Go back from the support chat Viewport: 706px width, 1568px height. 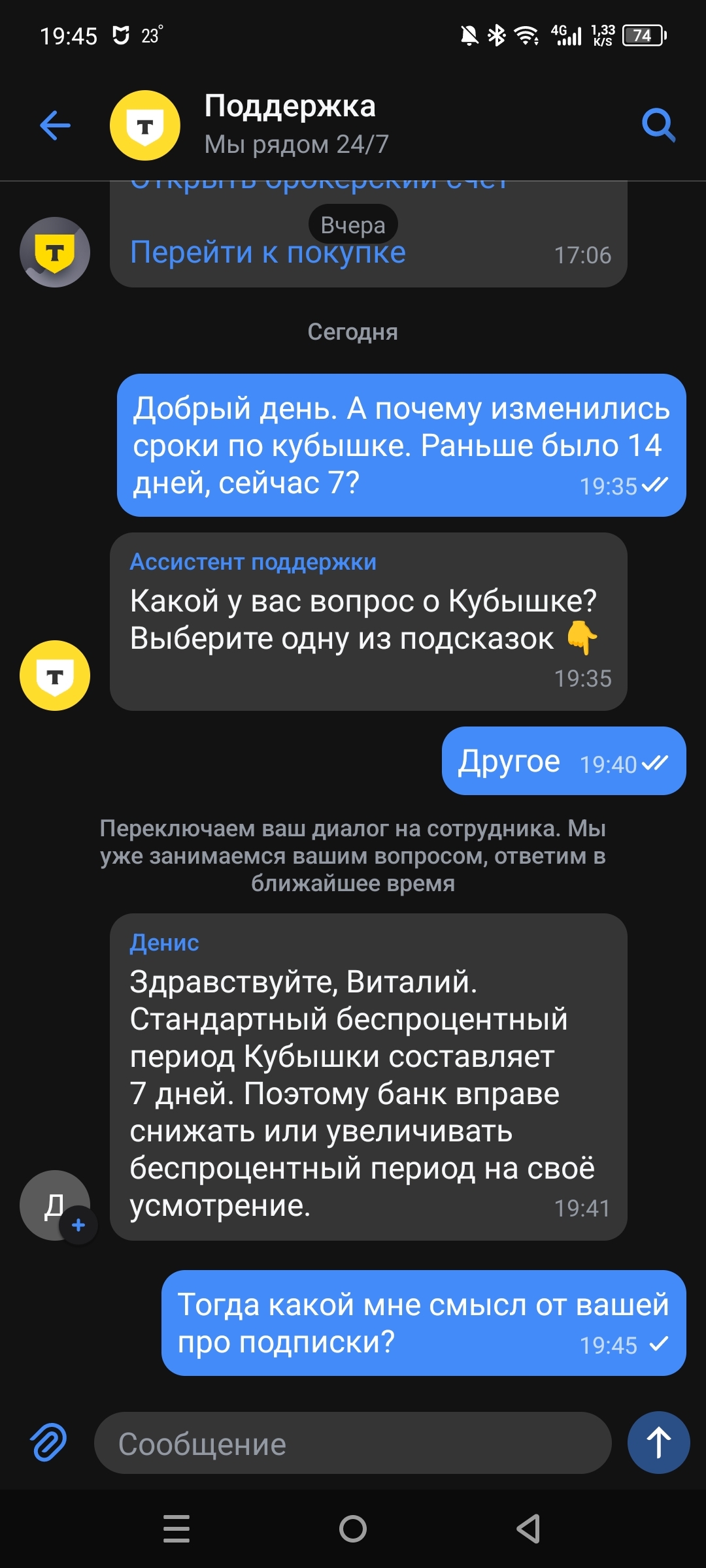(x=55, y=125)
